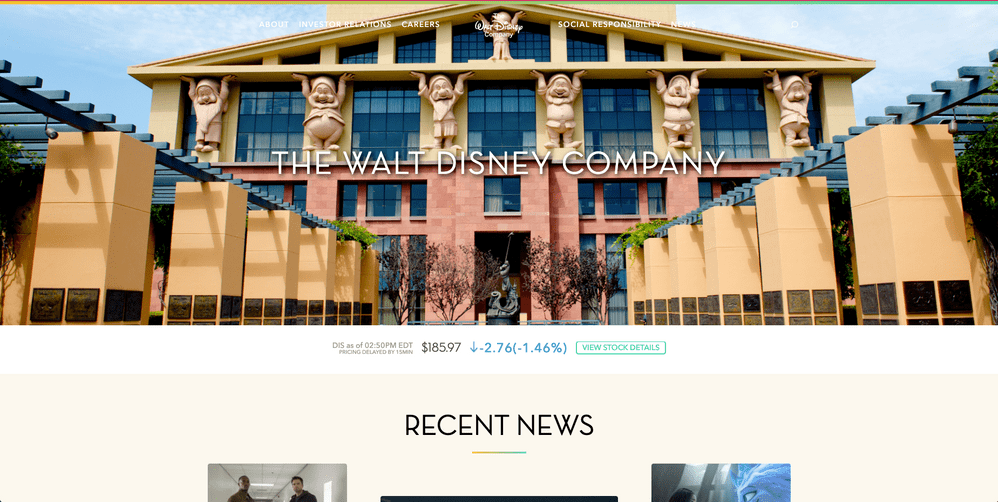Viewport: 998px width, 502px height.
Task: Open the Careers section
Action: click(421, 24)
